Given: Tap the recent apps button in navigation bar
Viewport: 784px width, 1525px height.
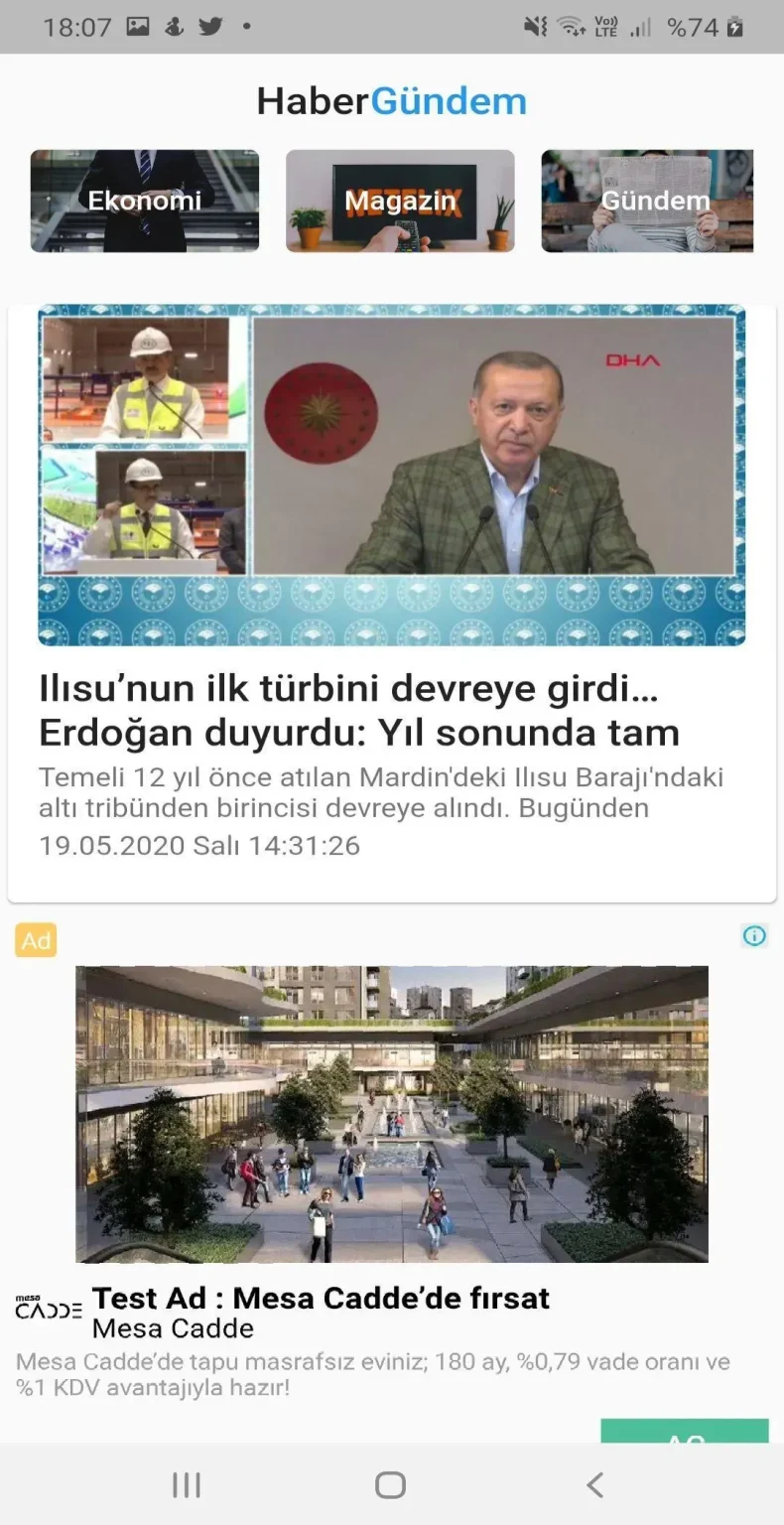Looking at the screenshot, I should click(186, 1484).
